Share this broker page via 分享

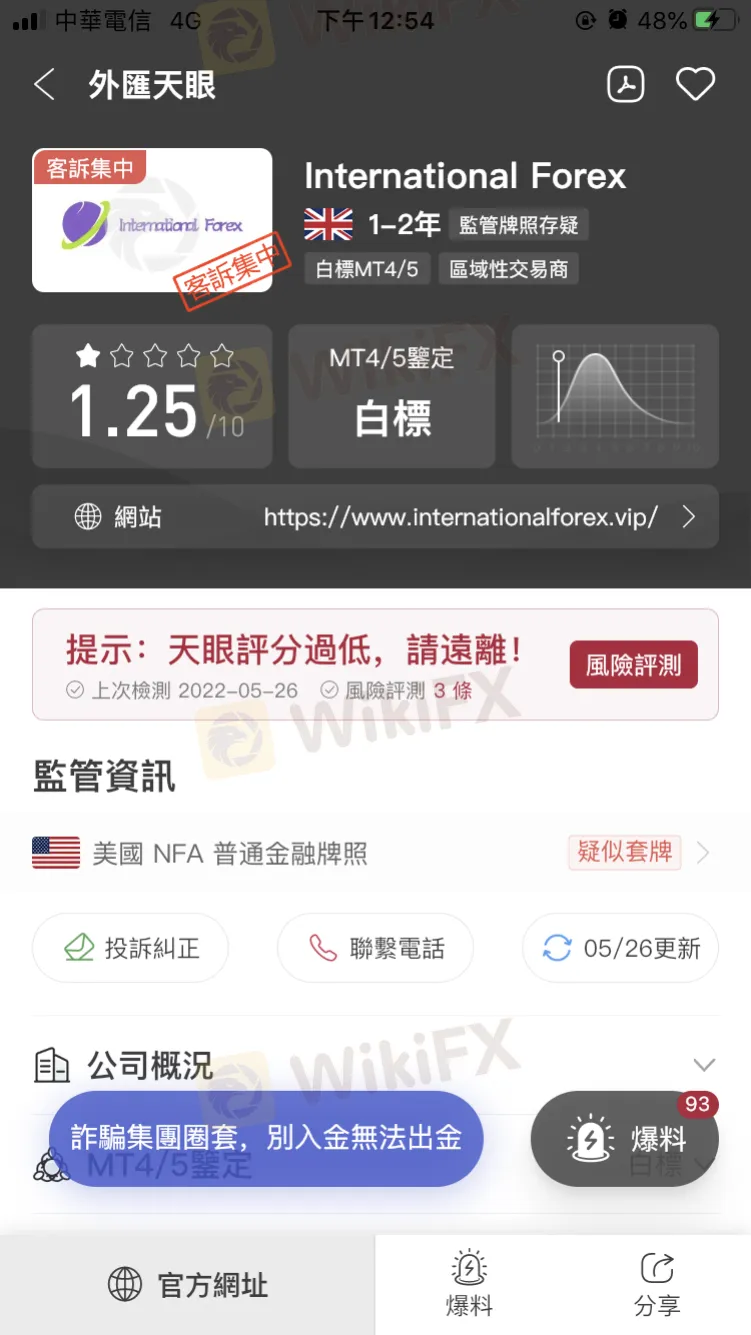click(657, 1285)
